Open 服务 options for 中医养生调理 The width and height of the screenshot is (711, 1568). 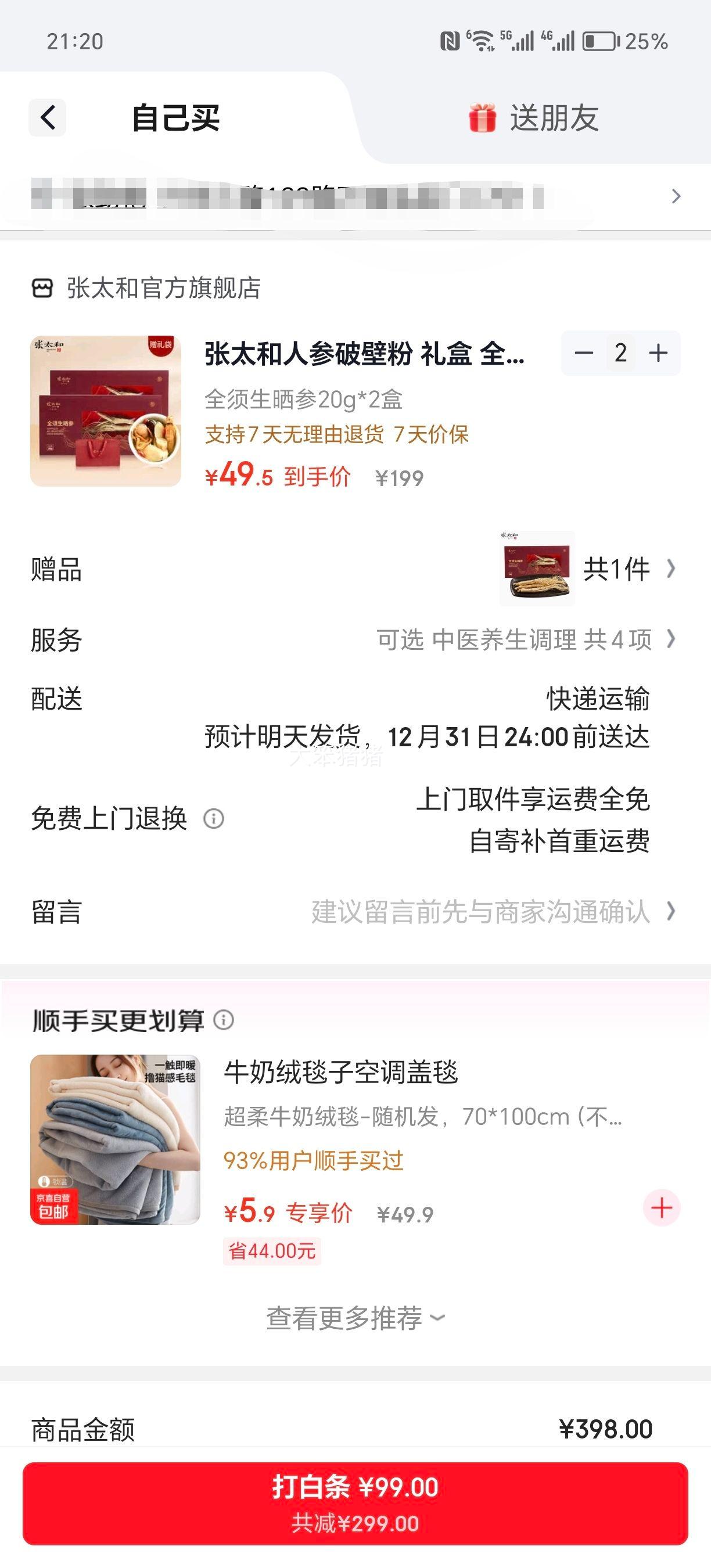(x=670, y=639)
